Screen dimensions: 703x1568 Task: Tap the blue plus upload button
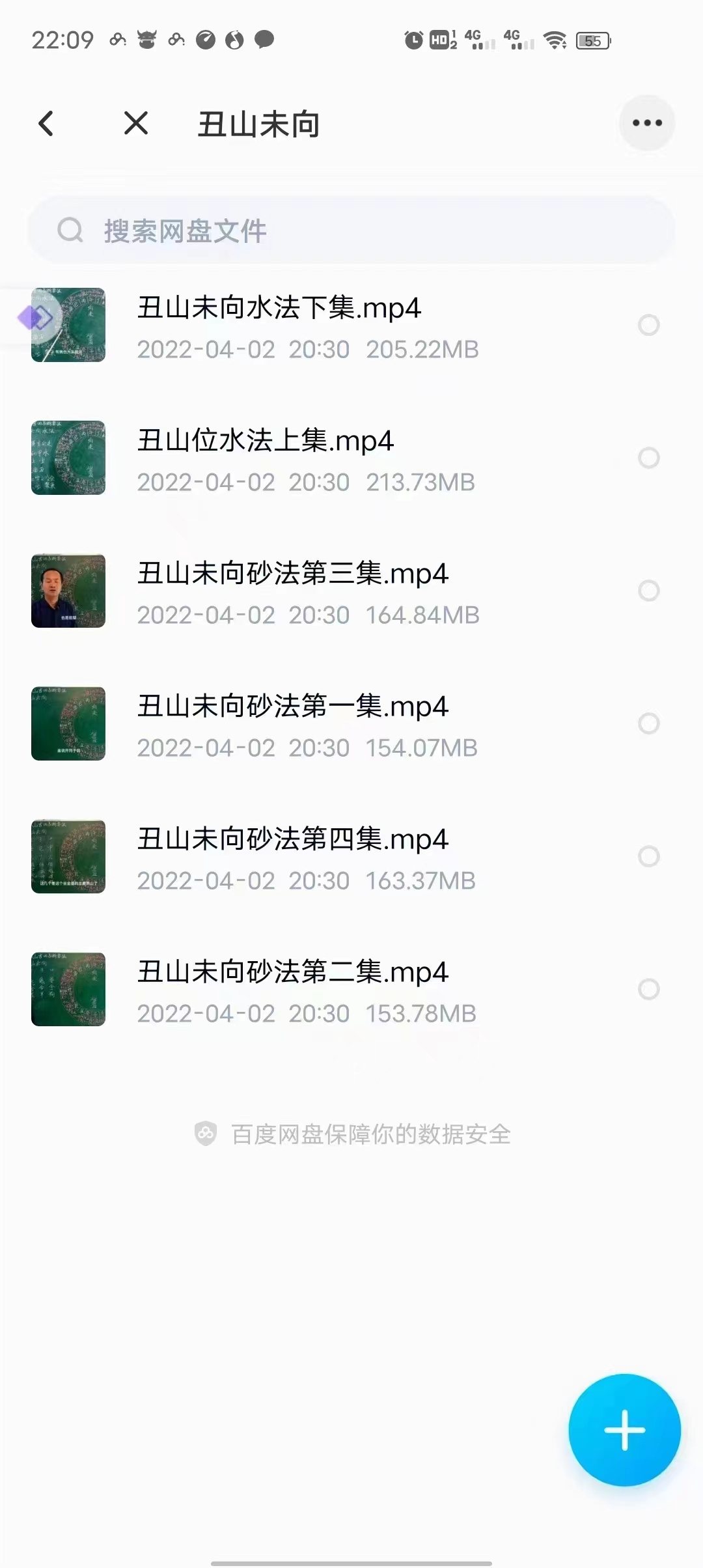point(624,1430)
